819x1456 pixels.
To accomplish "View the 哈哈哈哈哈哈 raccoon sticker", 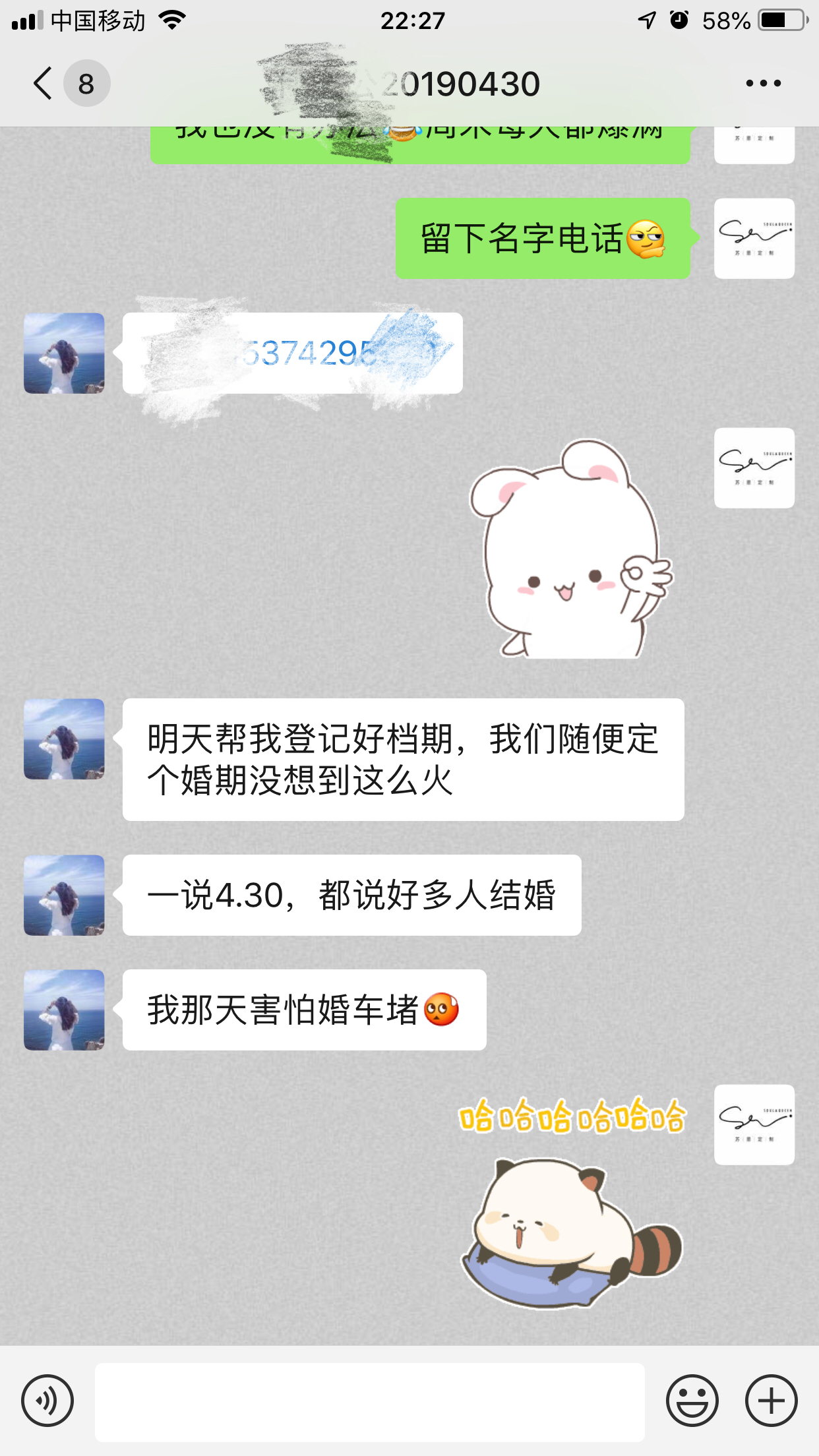I will click(572, 1201).
